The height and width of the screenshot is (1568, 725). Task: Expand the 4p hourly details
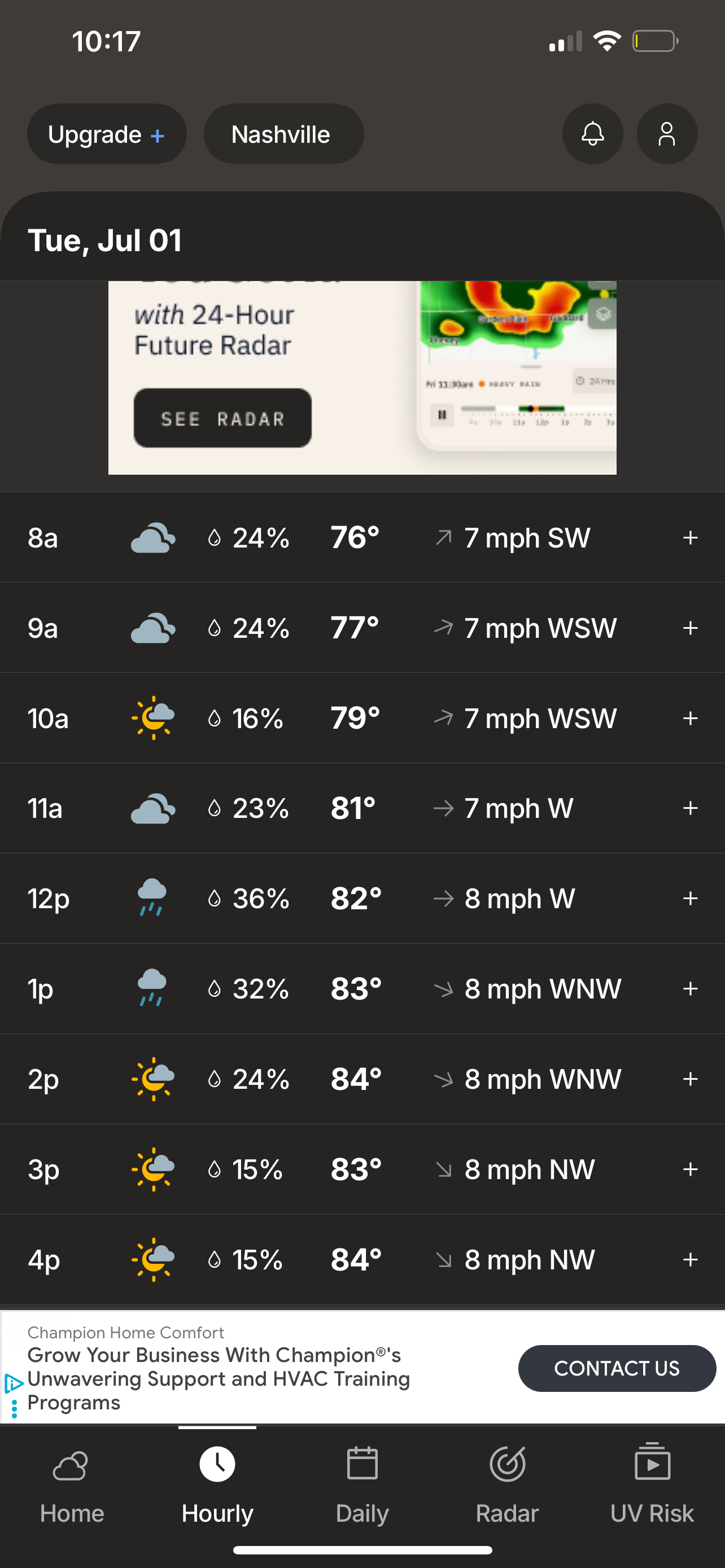click(x=689, y=1259)
